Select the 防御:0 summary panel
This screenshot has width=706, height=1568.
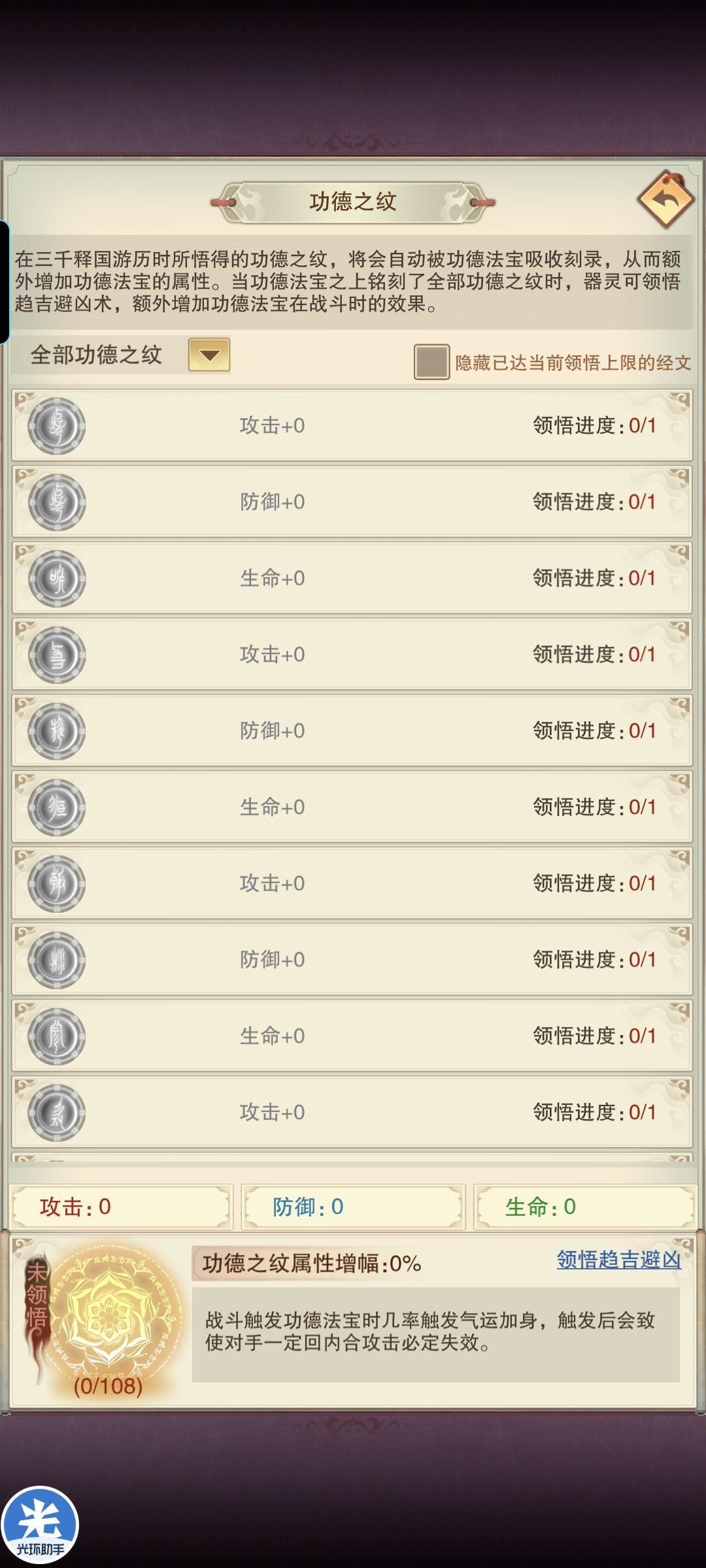tap(353, 1207)
